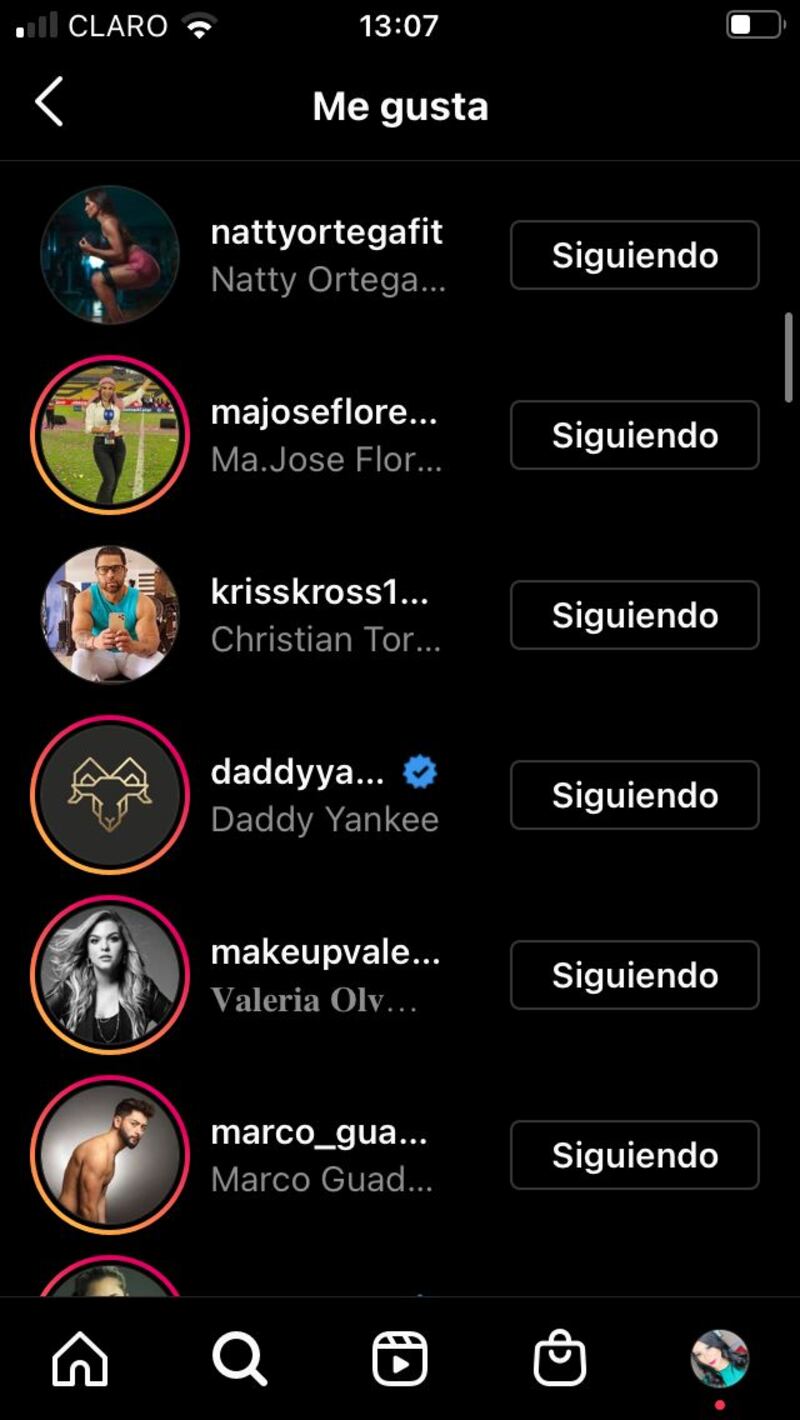Tap Siguiendo button for nattyortegafit
This screenshot has height=1420, width=800.
pyautogui.click(x=634, y=255)
